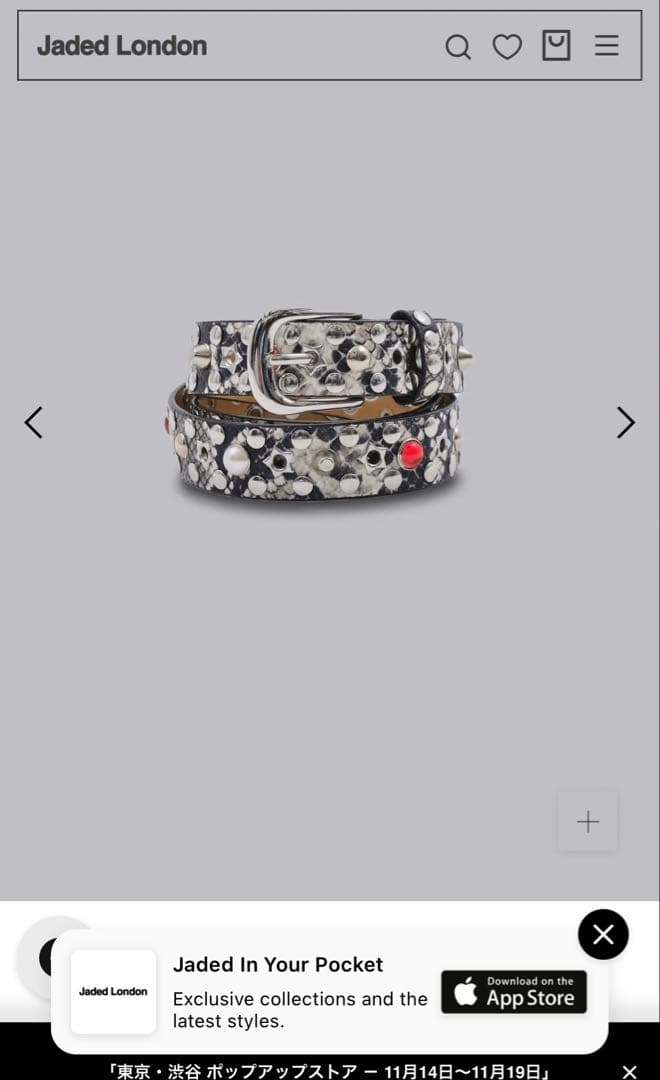Go to the Jaded London homepage
Image resolution: width=660 pixels, height=1080 pixels.
[122, 46]
